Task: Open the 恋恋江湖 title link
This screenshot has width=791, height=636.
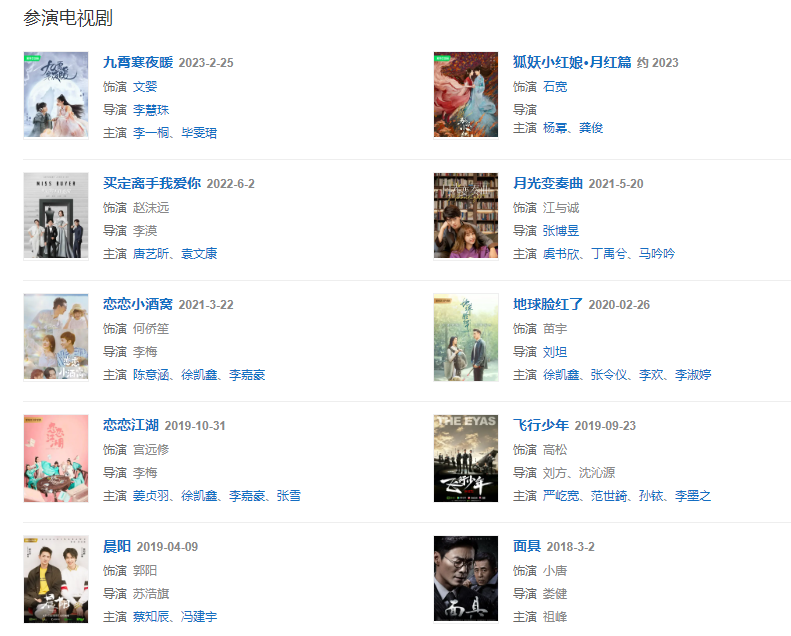Action: tap(131, 425)
